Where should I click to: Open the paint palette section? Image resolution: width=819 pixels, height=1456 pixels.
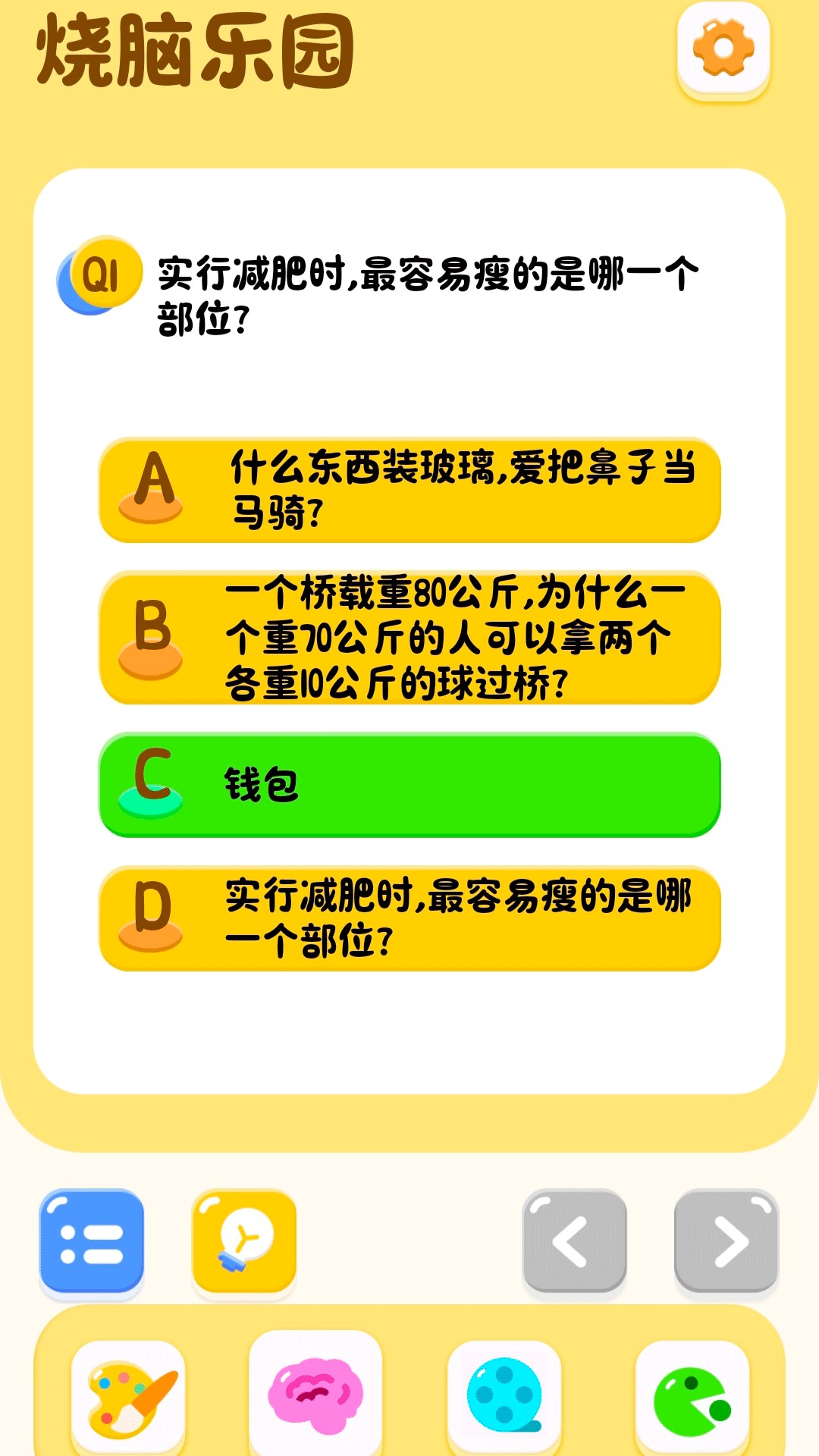(129, 1397)
